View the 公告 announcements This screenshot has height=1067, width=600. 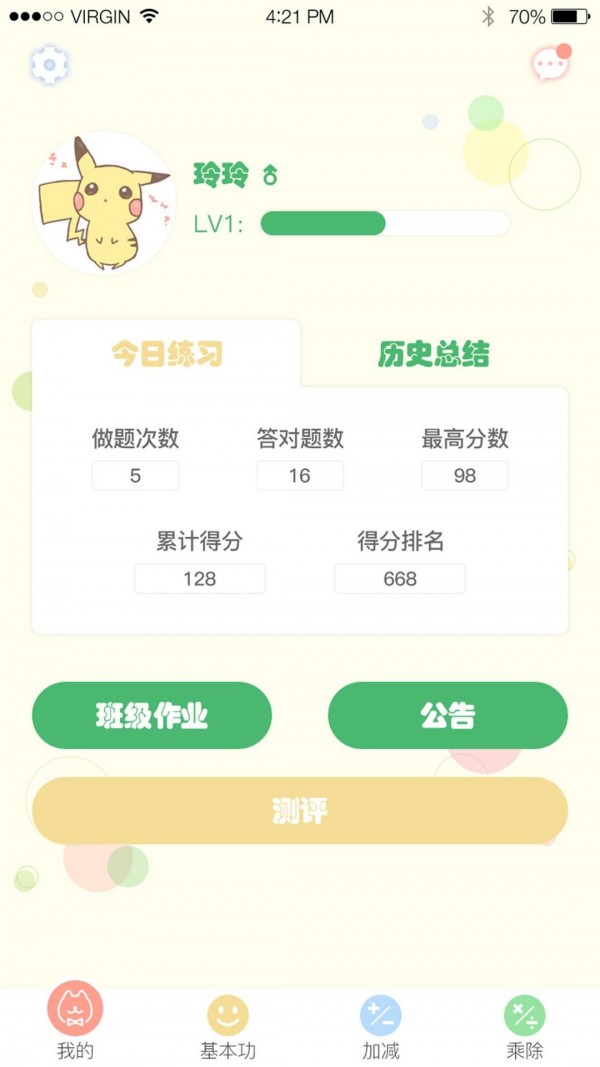click(447, 716)
